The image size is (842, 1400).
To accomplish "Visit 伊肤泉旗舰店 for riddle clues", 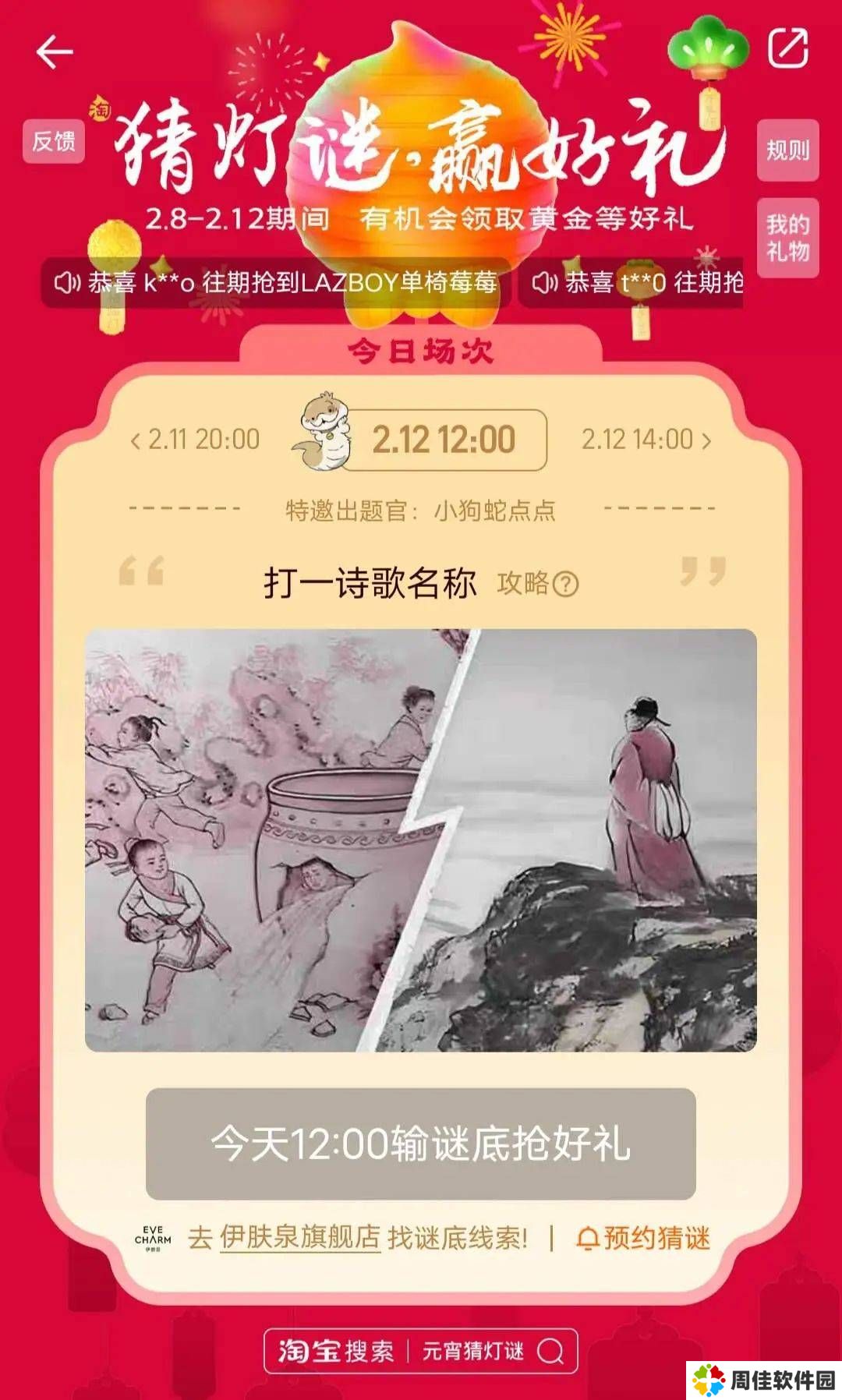I will [x=300, y=1237].
